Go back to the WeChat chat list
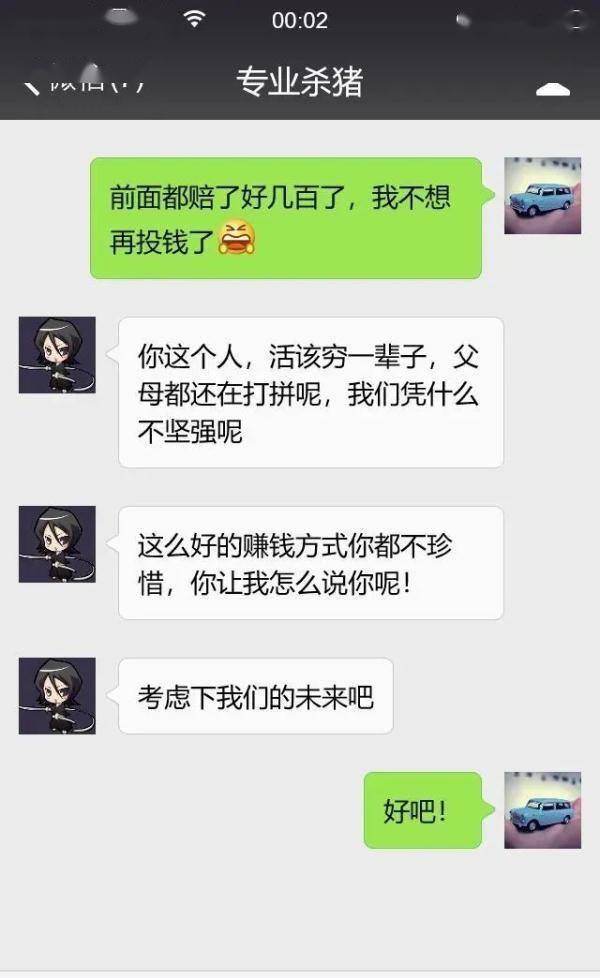Screen dimensions: 600x978 tap(80, 82)
